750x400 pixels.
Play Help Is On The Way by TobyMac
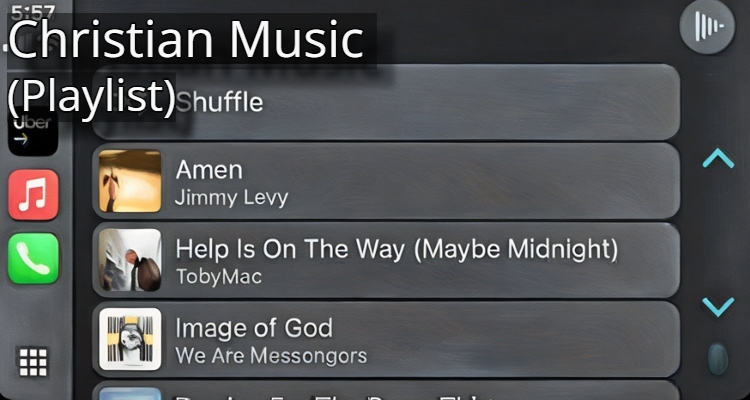tap(386, 260)
